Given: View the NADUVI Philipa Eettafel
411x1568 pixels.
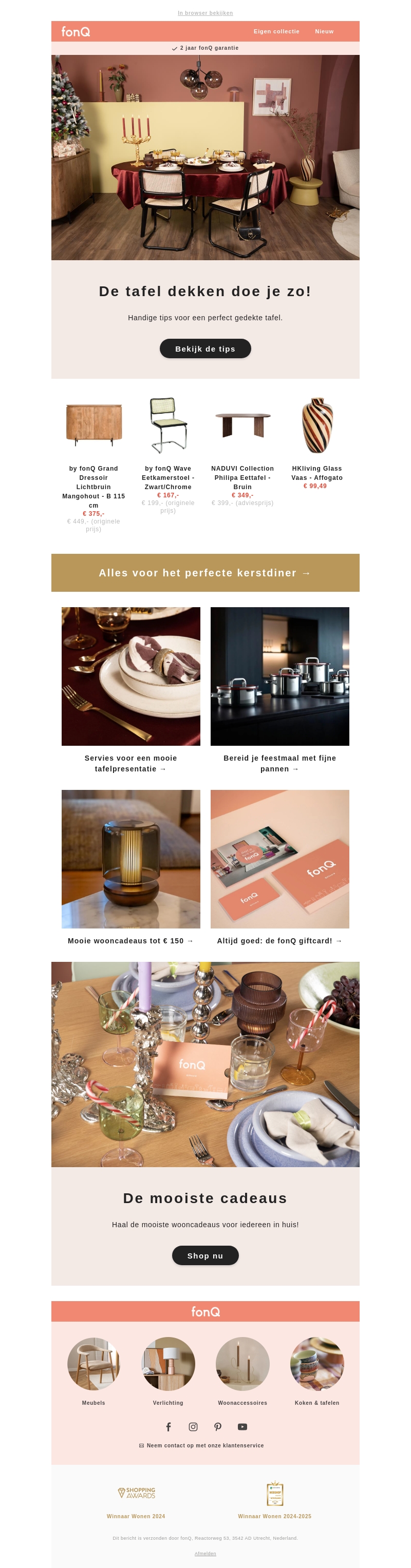Looking at the screenshot, I should pyautogui.click(x=242, y=425).
